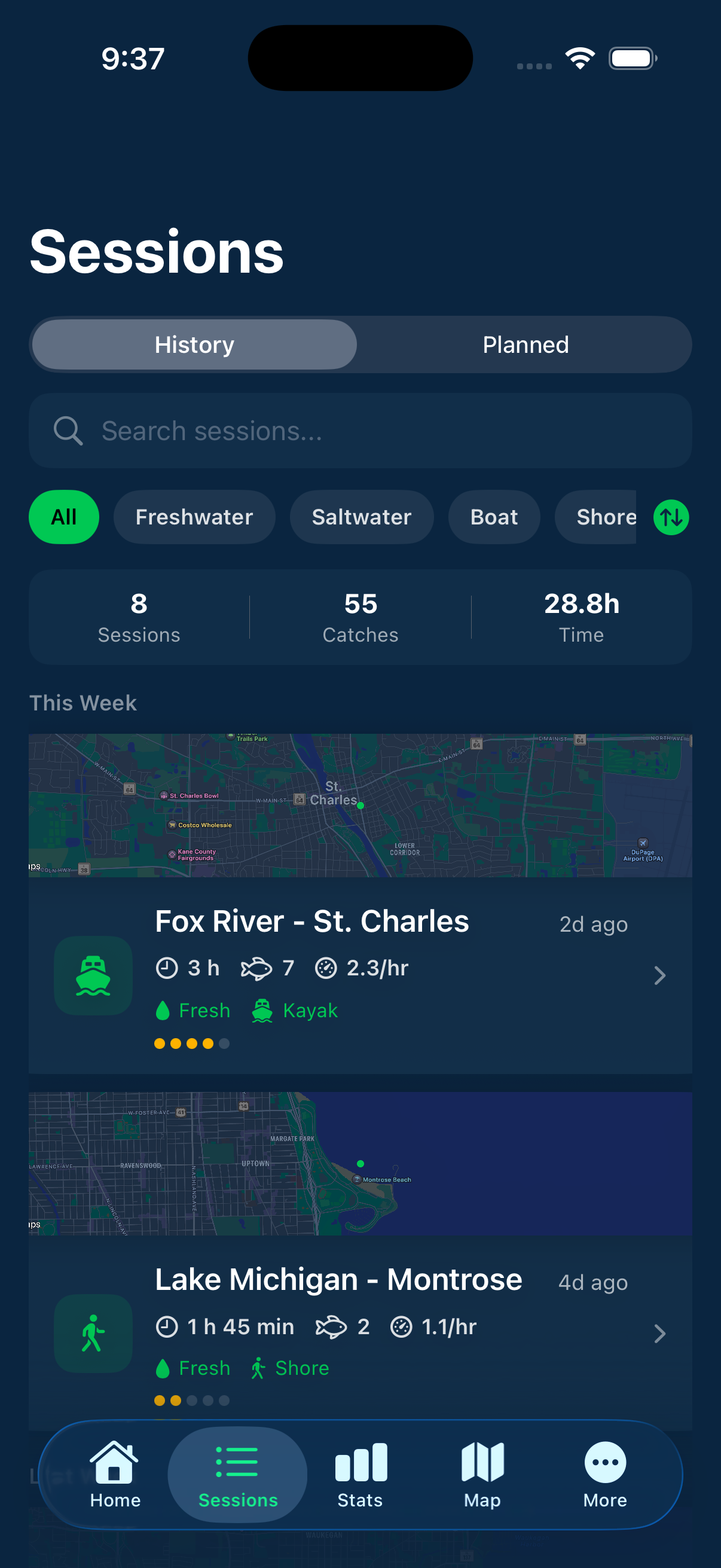This screenshot has height=1568, width=721.
Task: Tap the Search sessions field
Action: point(360,431)
